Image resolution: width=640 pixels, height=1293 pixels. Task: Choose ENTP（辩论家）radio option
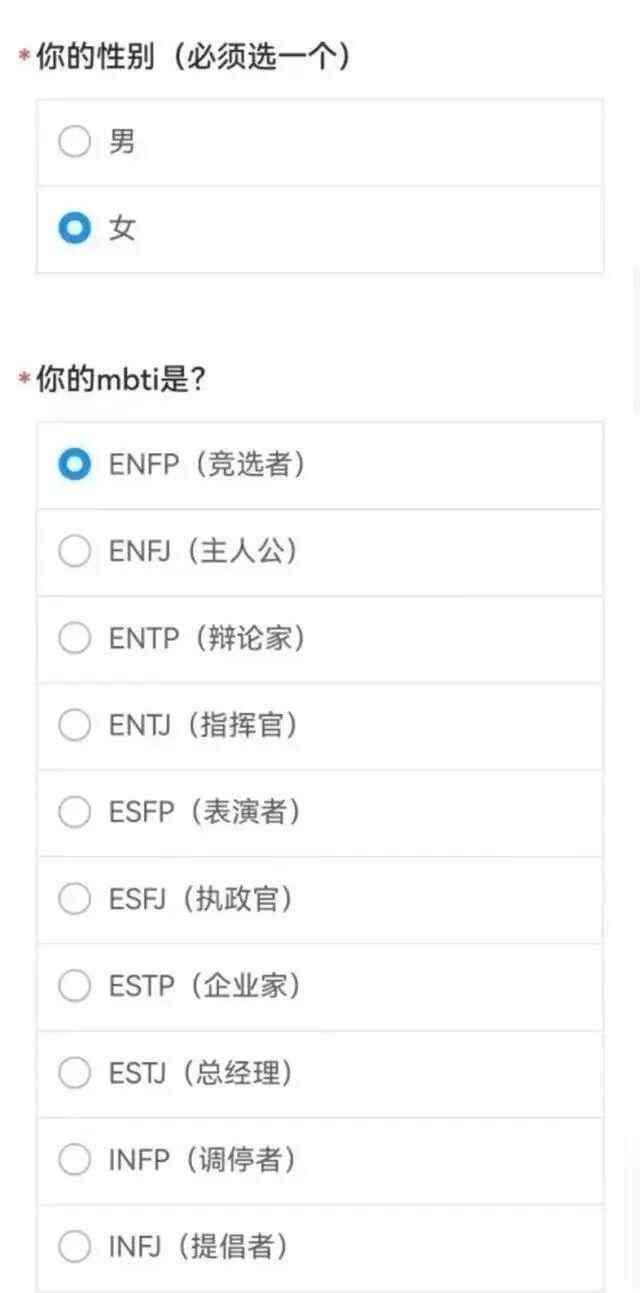[75, 638]
